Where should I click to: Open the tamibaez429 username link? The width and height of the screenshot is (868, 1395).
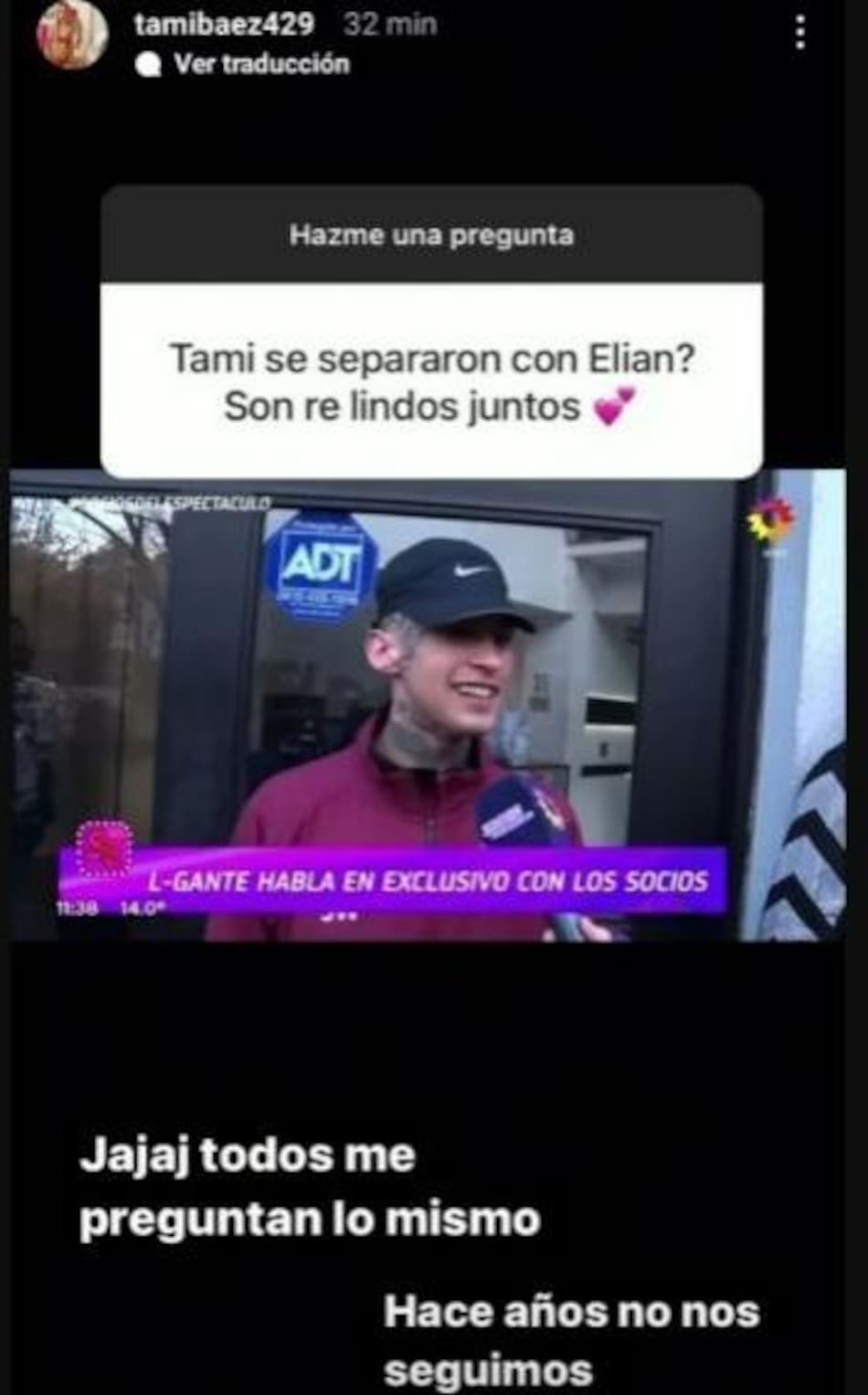click(x=224, y=24)
